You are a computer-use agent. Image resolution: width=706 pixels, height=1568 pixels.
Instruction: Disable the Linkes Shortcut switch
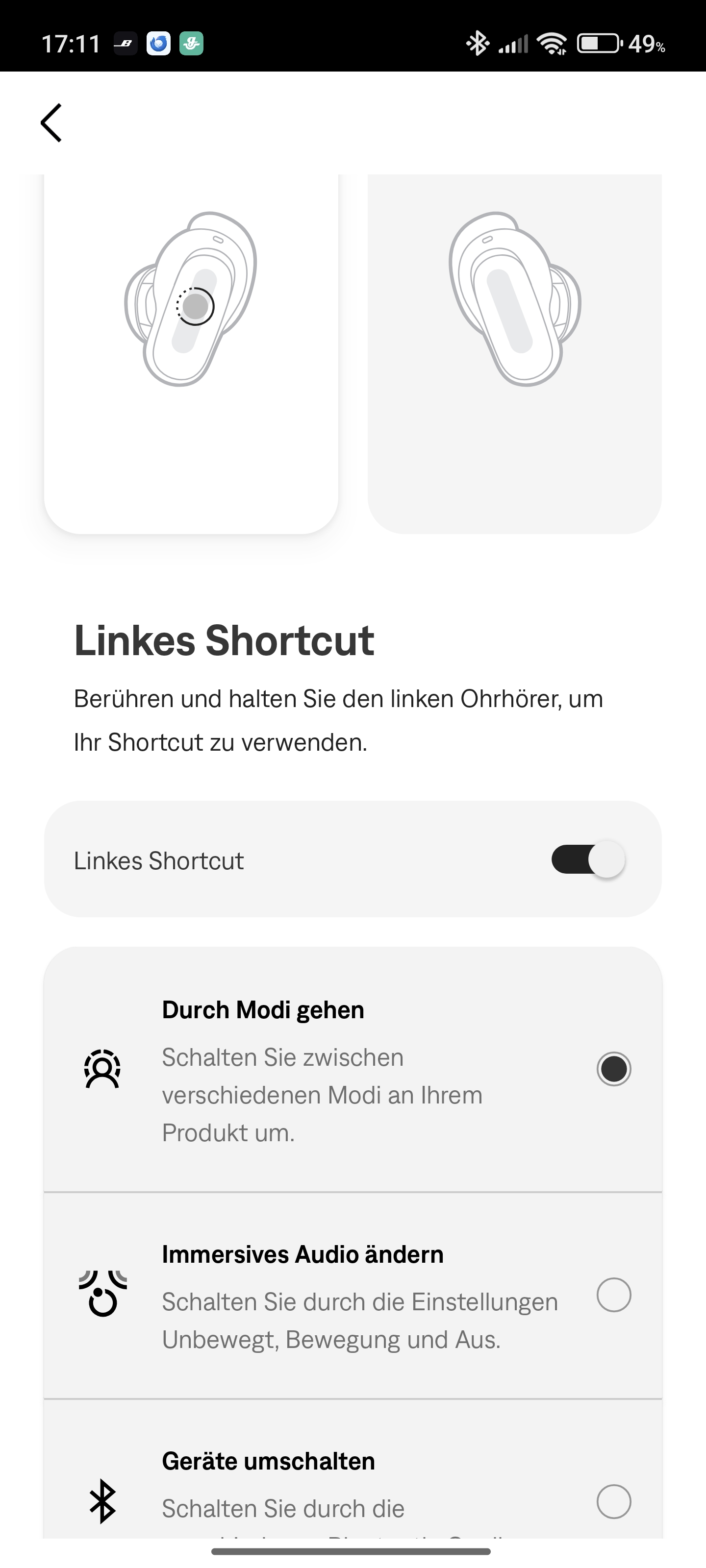[588, 859]
